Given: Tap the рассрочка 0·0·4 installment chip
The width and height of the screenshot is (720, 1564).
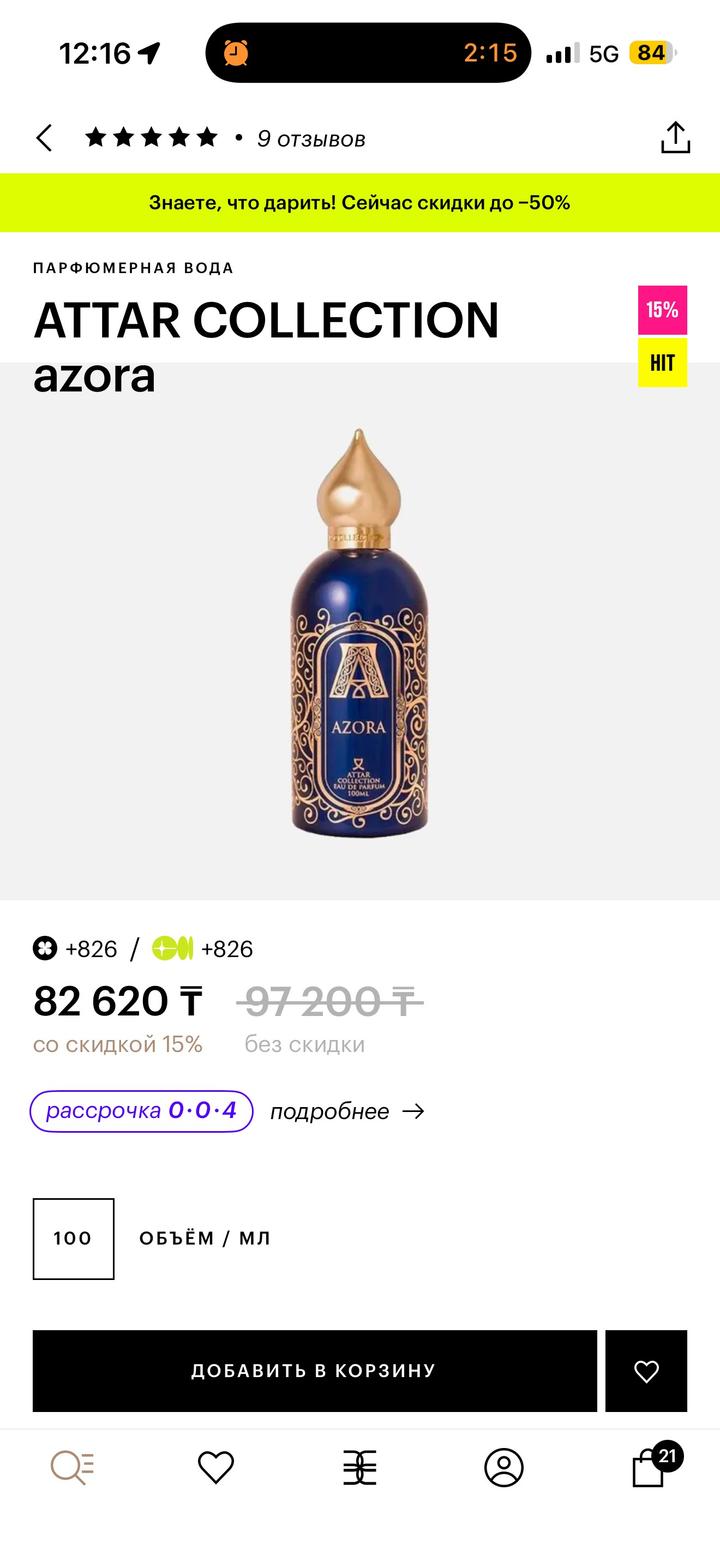Looking at the screenshot, I should tap(141, 1111).
